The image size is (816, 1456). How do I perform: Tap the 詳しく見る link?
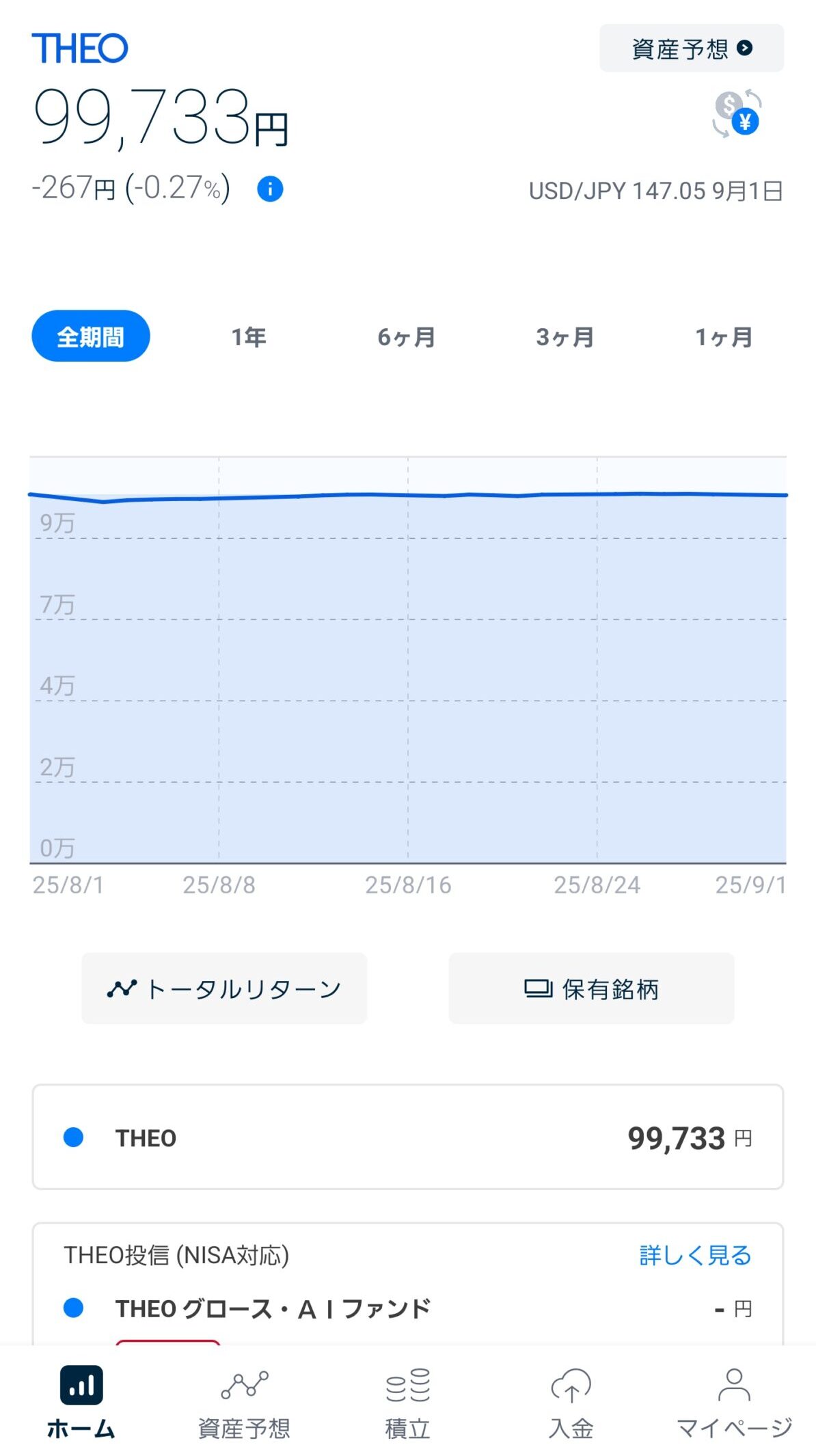point(695,1255)
